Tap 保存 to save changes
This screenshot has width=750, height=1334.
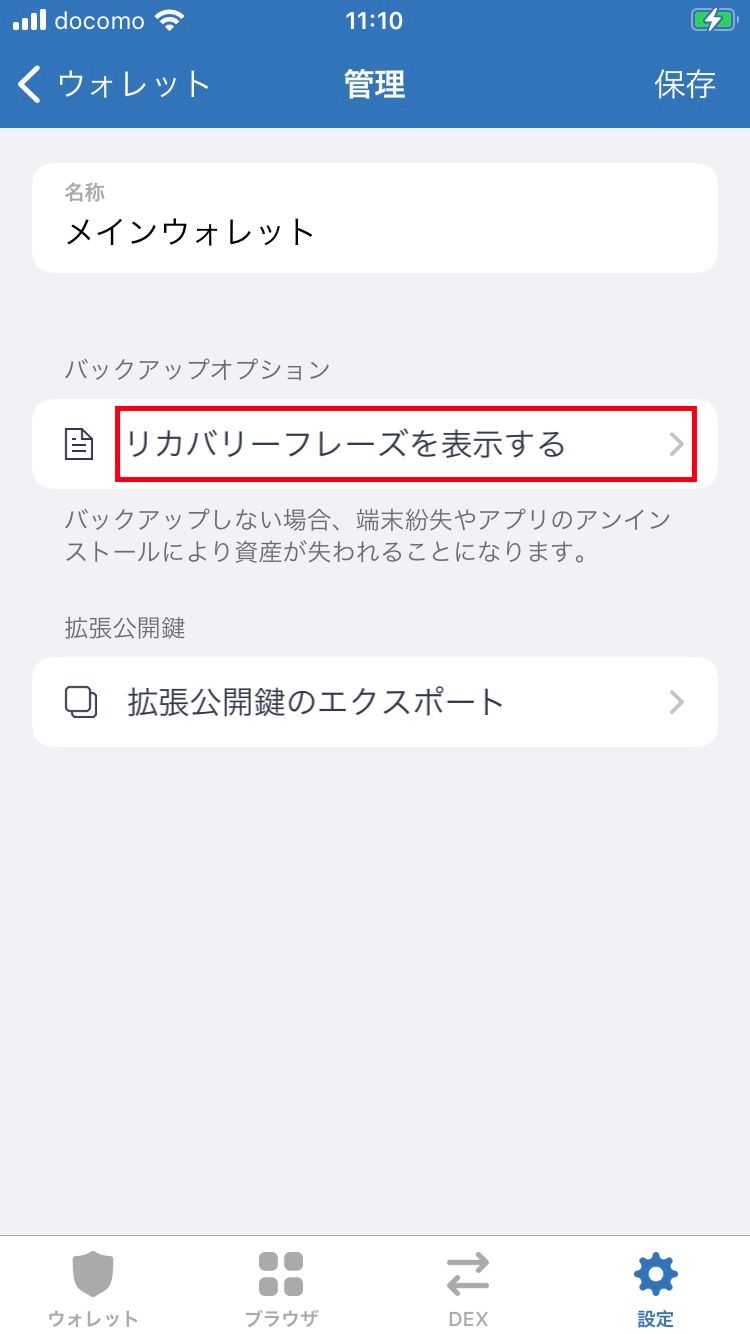[x=685, y=84]
